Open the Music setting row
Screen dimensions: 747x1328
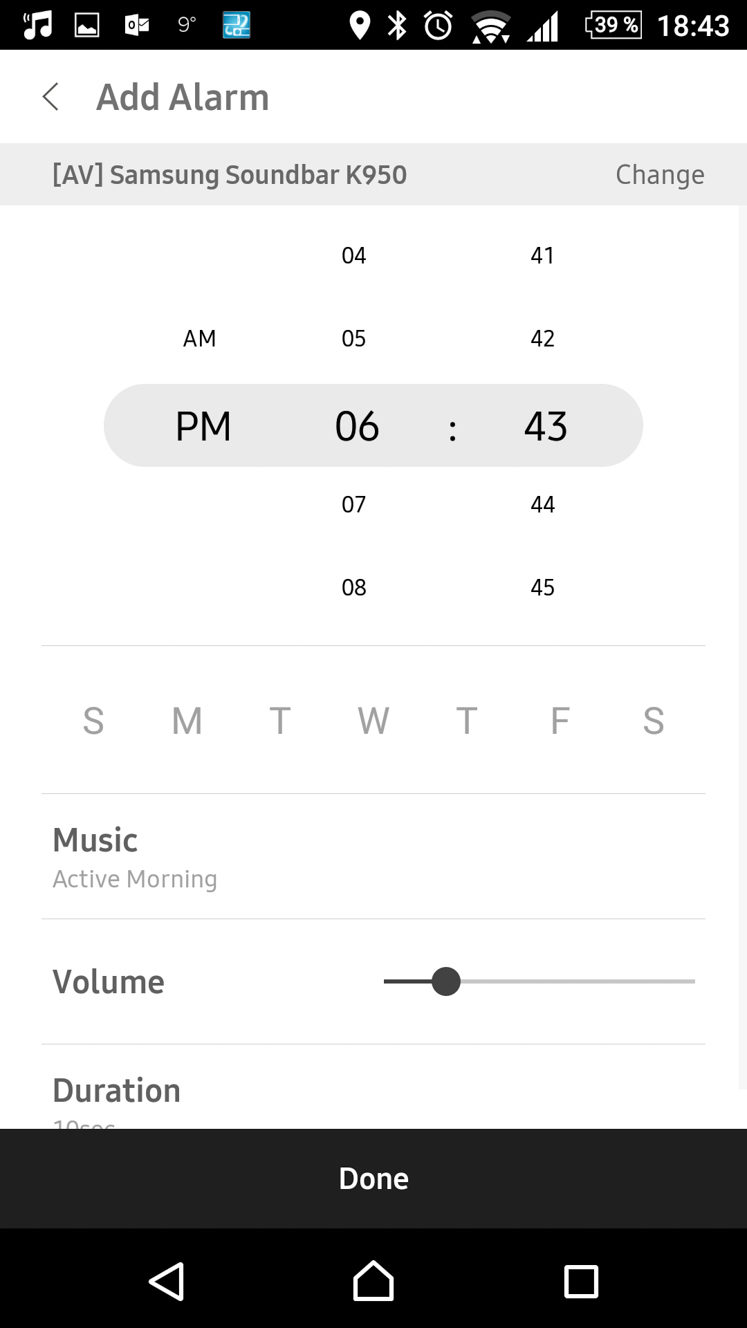click(x=373, y=857)
